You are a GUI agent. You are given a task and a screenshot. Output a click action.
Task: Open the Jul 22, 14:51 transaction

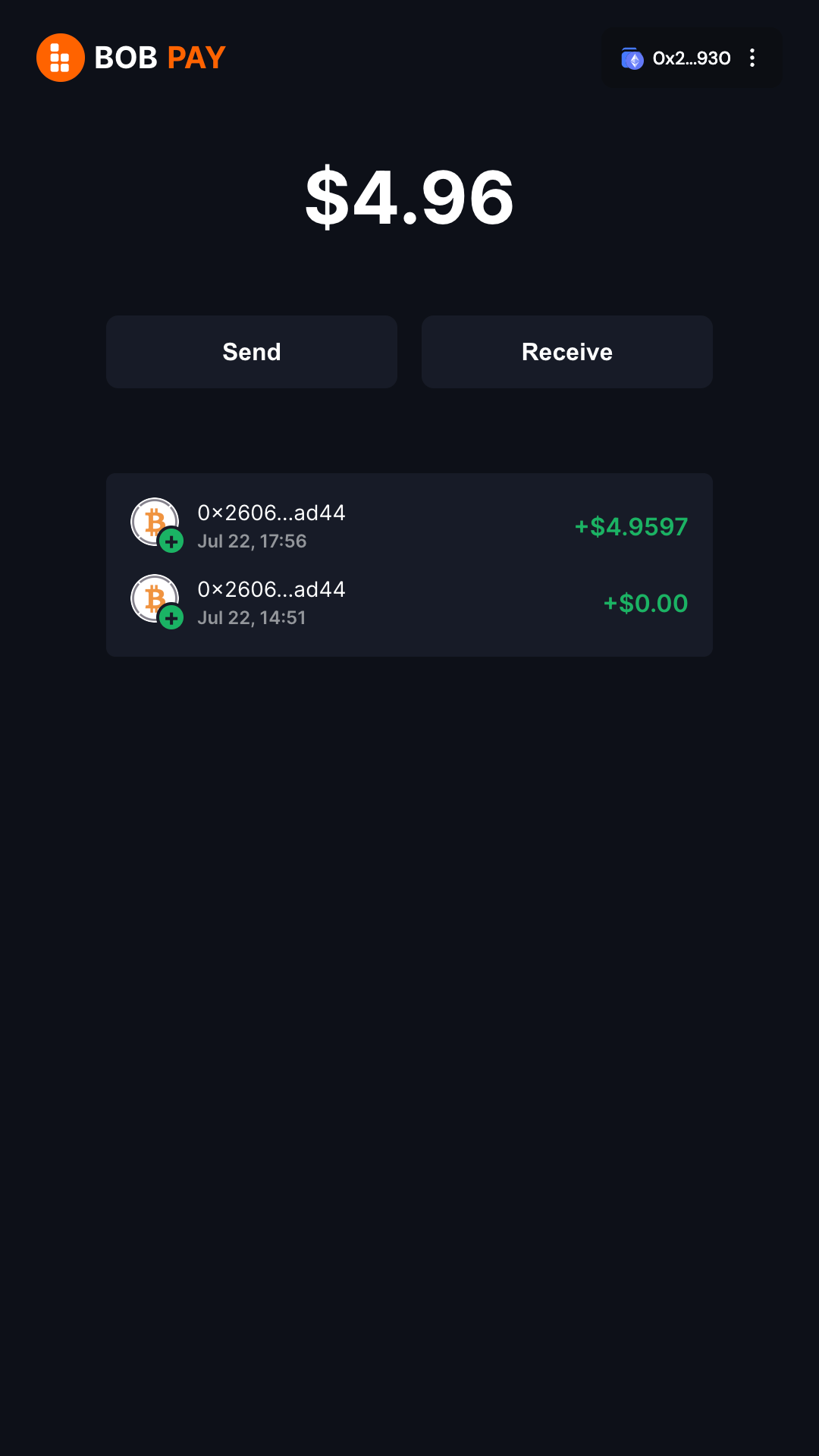(409, 604)
